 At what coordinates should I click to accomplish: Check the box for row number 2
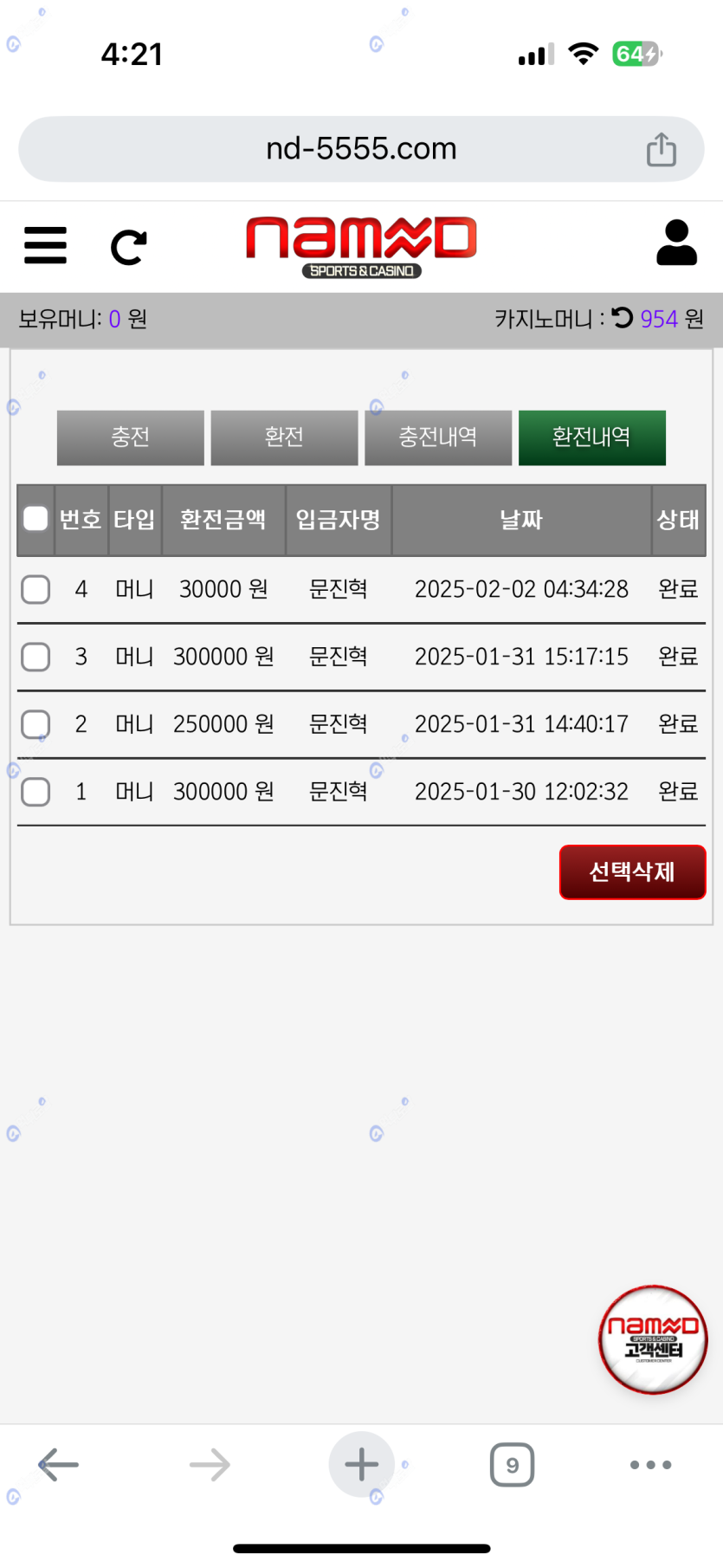pyautogui.click(x=36, y=724)
